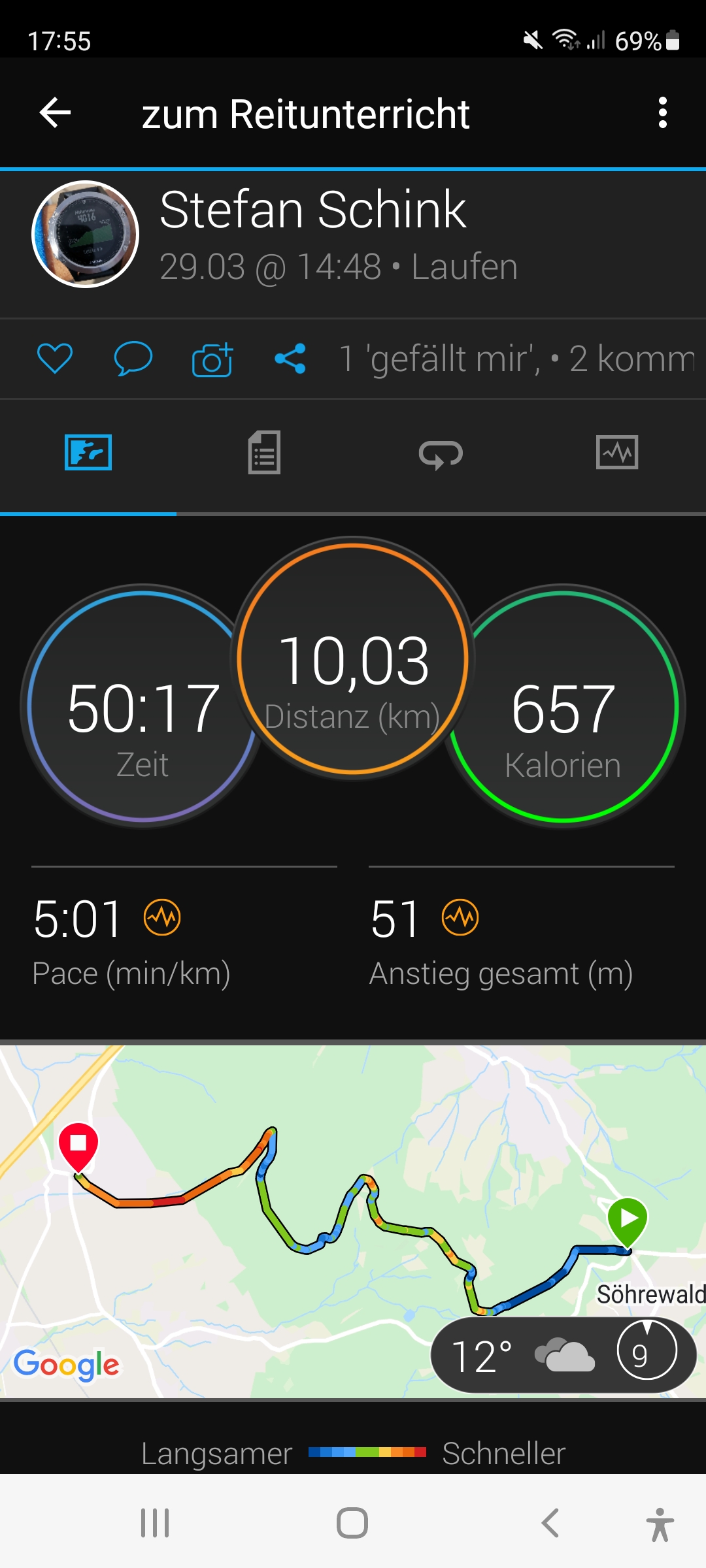The height and width of the screenshot is (1568, 706).
Task: Like this activity with the heart
Action: click(55, 359)
